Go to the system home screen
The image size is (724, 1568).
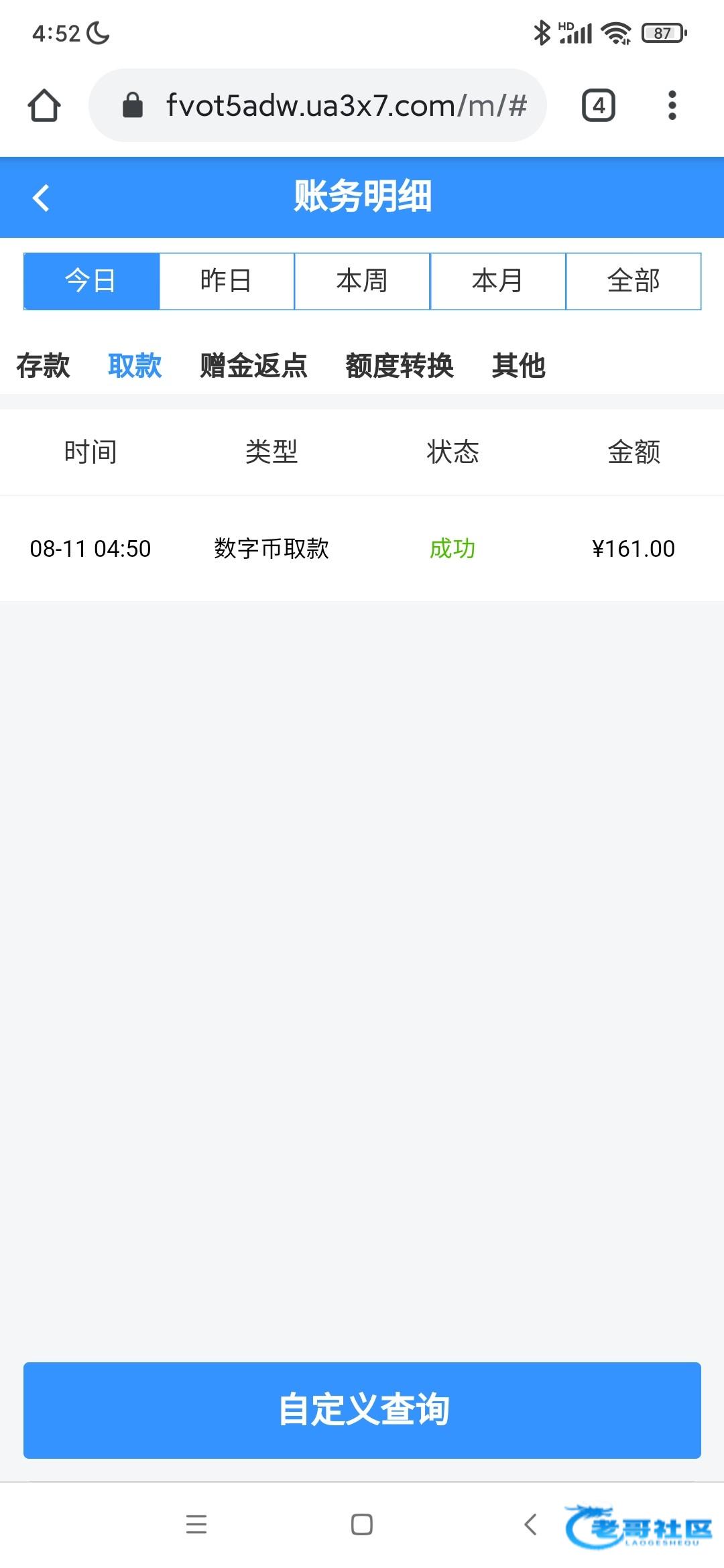362,1524
